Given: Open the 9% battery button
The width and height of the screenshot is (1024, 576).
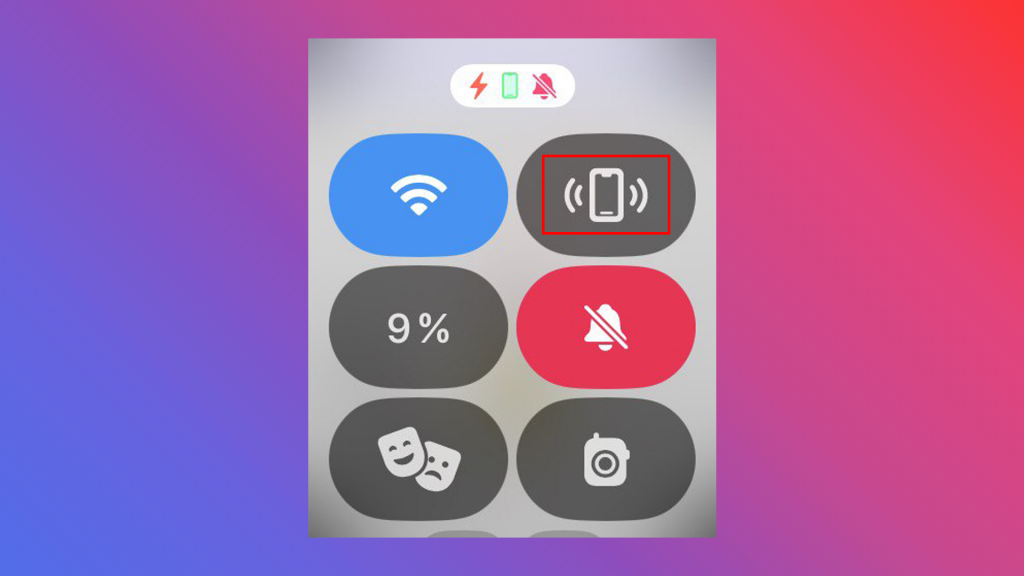Looking at the screenshot, I should click(x=418, y=327).
